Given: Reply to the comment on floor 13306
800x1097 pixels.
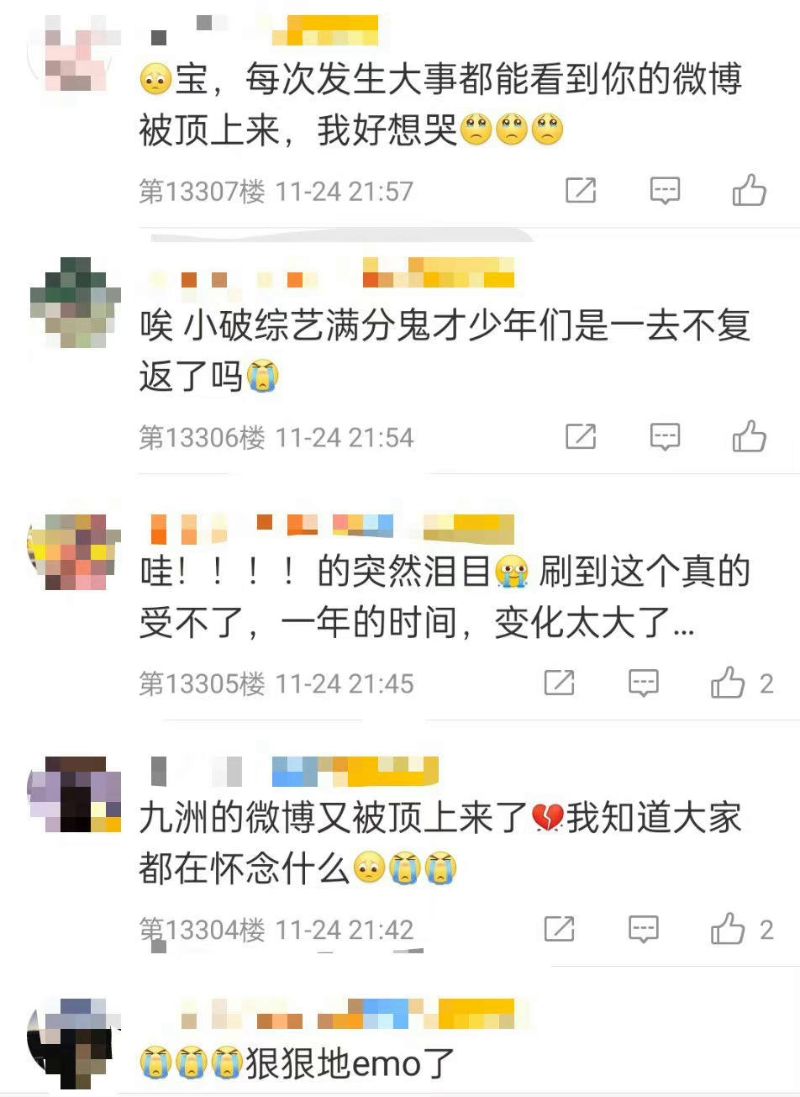Looking at the screenshot, I should pos(665,437).
